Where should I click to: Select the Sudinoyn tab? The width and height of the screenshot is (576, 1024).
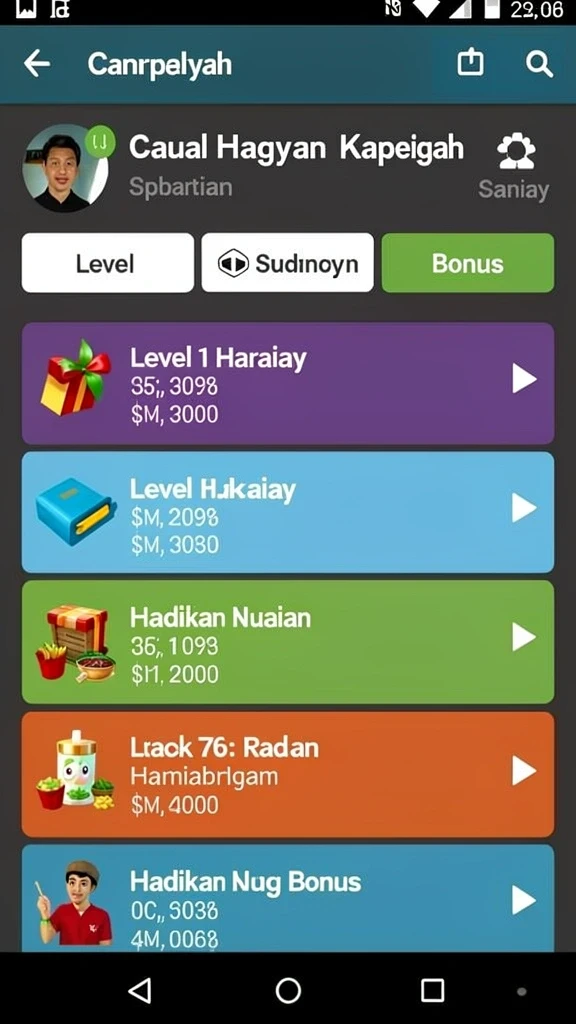coord(287,263)
